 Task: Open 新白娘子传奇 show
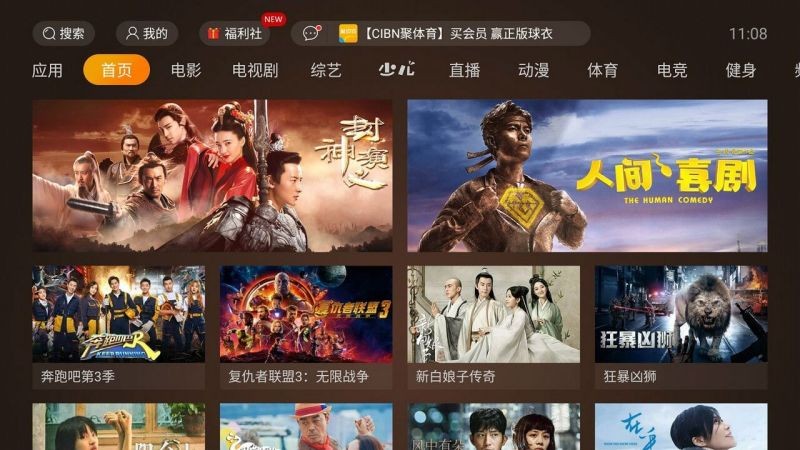[x=493, y=325]
